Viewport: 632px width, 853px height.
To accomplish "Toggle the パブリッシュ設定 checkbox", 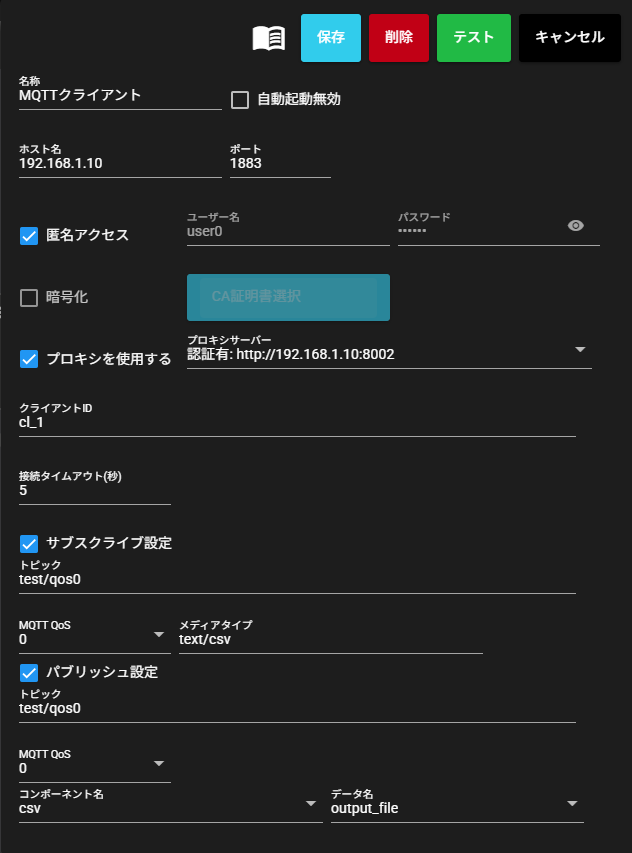I will click(30, 673).
